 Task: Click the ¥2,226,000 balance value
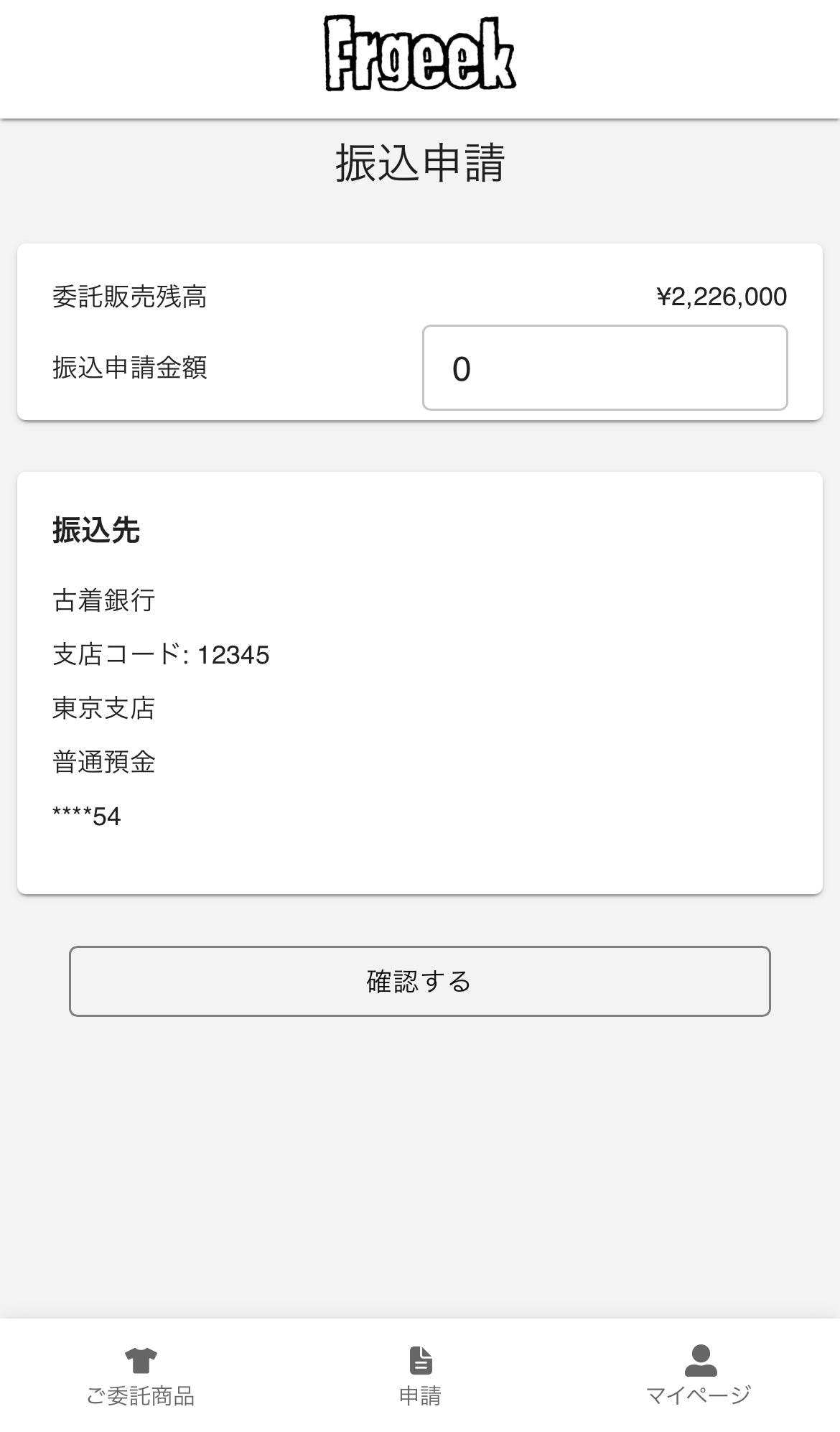pos(720,295)
